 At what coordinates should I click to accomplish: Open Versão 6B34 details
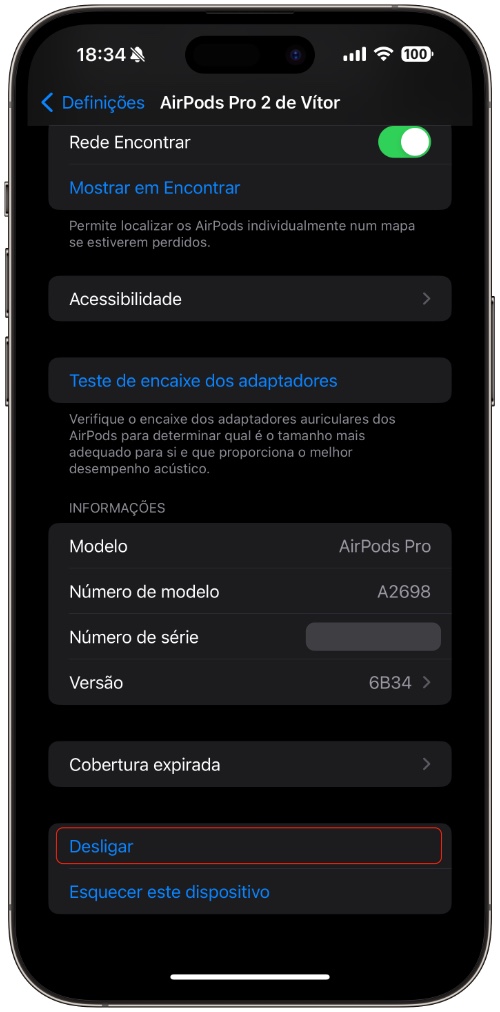click(250, 682)
